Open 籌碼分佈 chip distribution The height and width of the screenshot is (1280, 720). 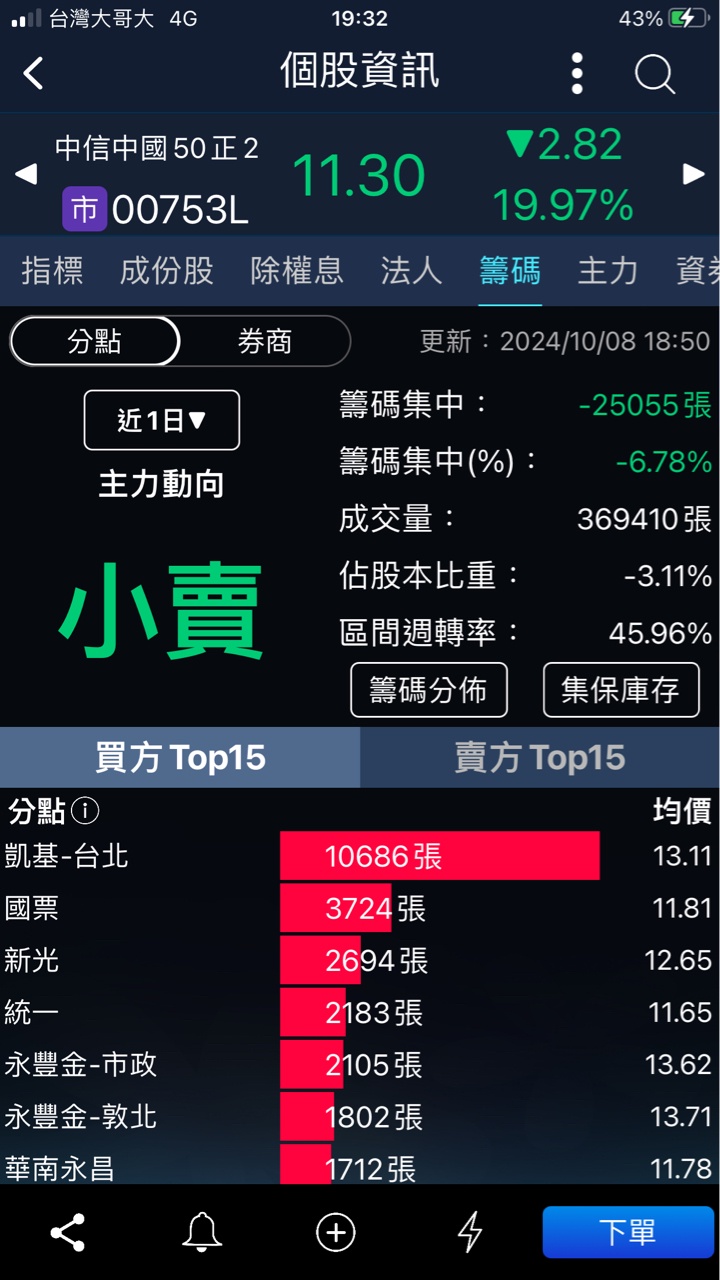tap(428, 690)
